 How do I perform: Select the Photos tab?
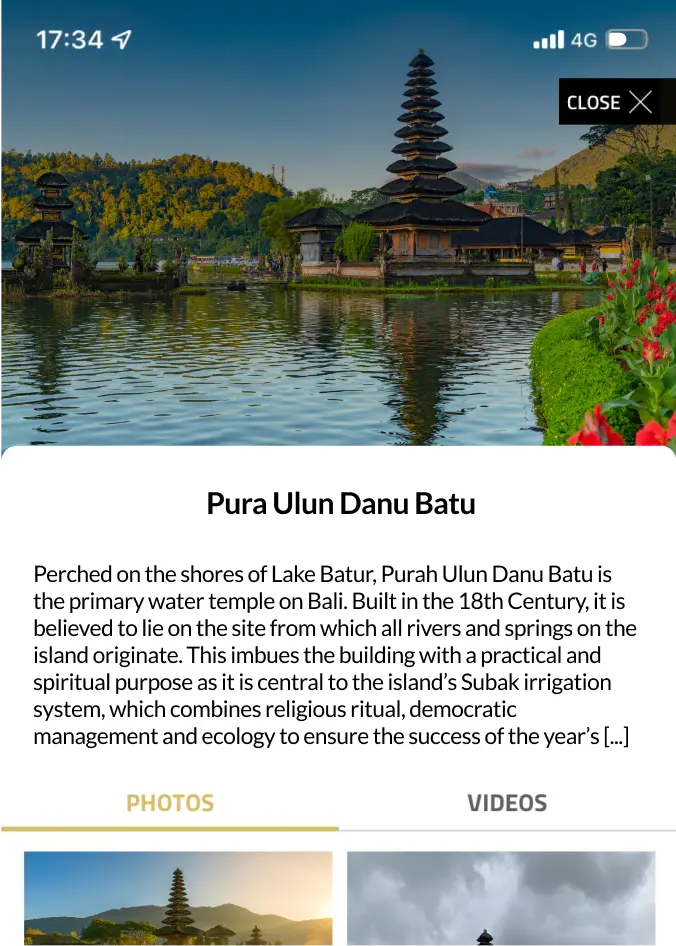point(170,803)
